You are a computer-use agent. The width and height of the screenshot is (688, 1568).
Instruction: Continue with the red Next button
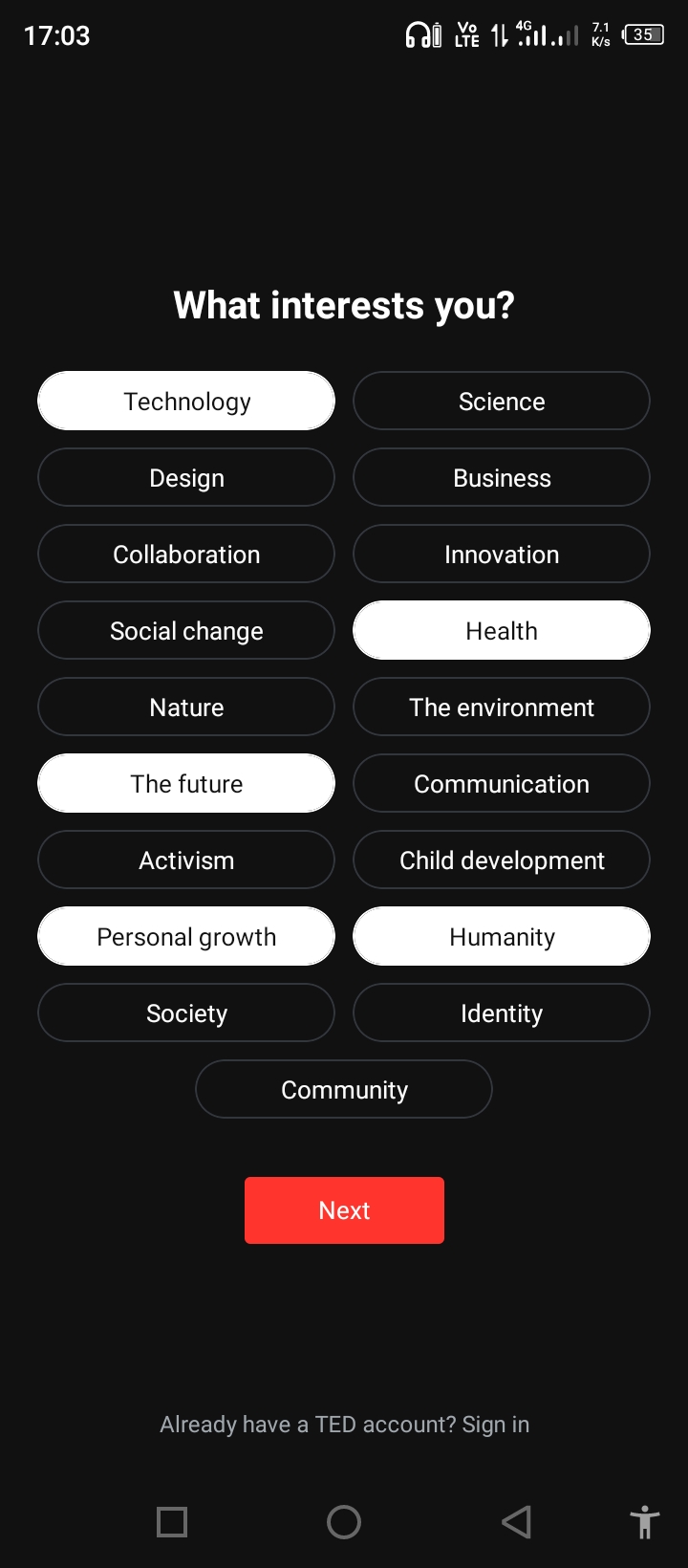344,1210
